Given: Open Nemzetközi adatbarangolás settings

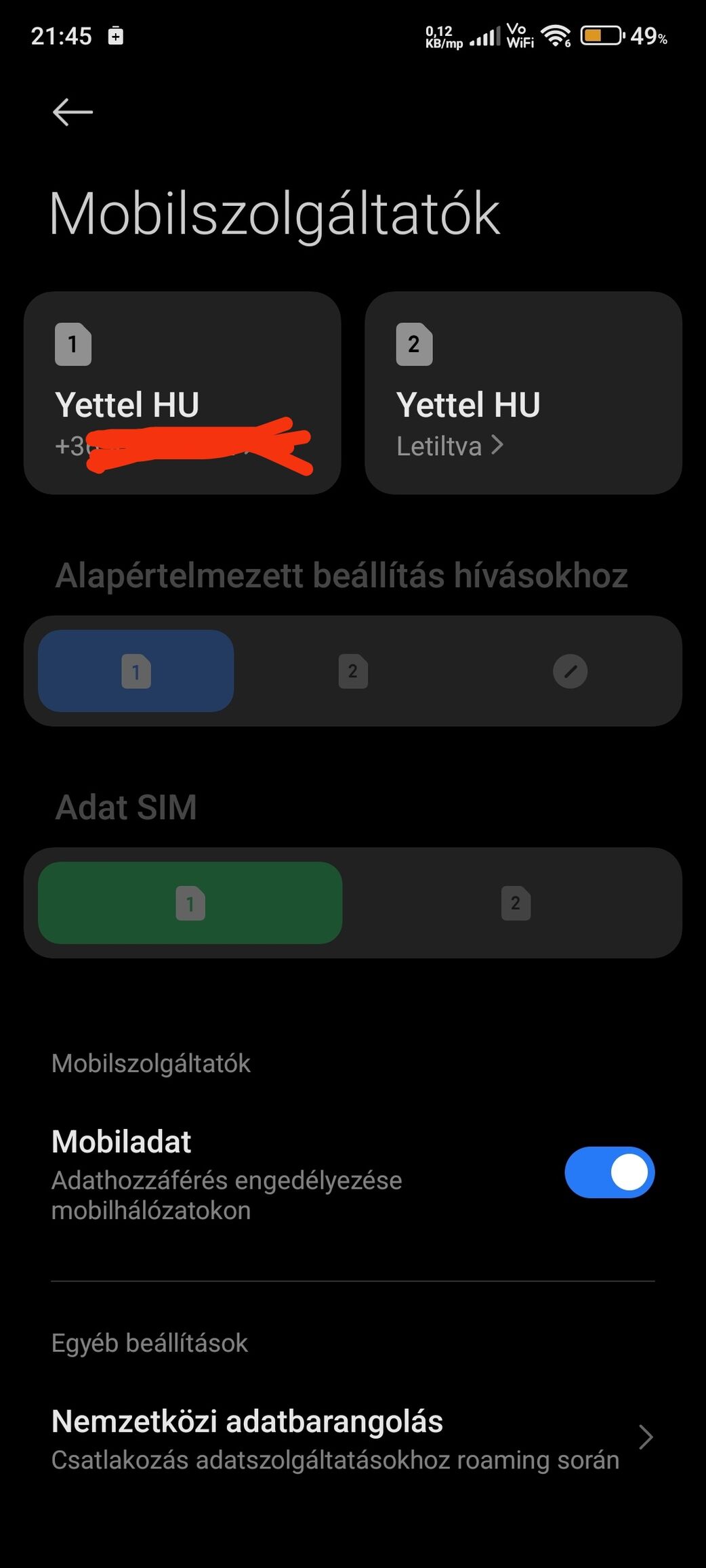Looking at the screenshot, I should [x=353, y=1439].
